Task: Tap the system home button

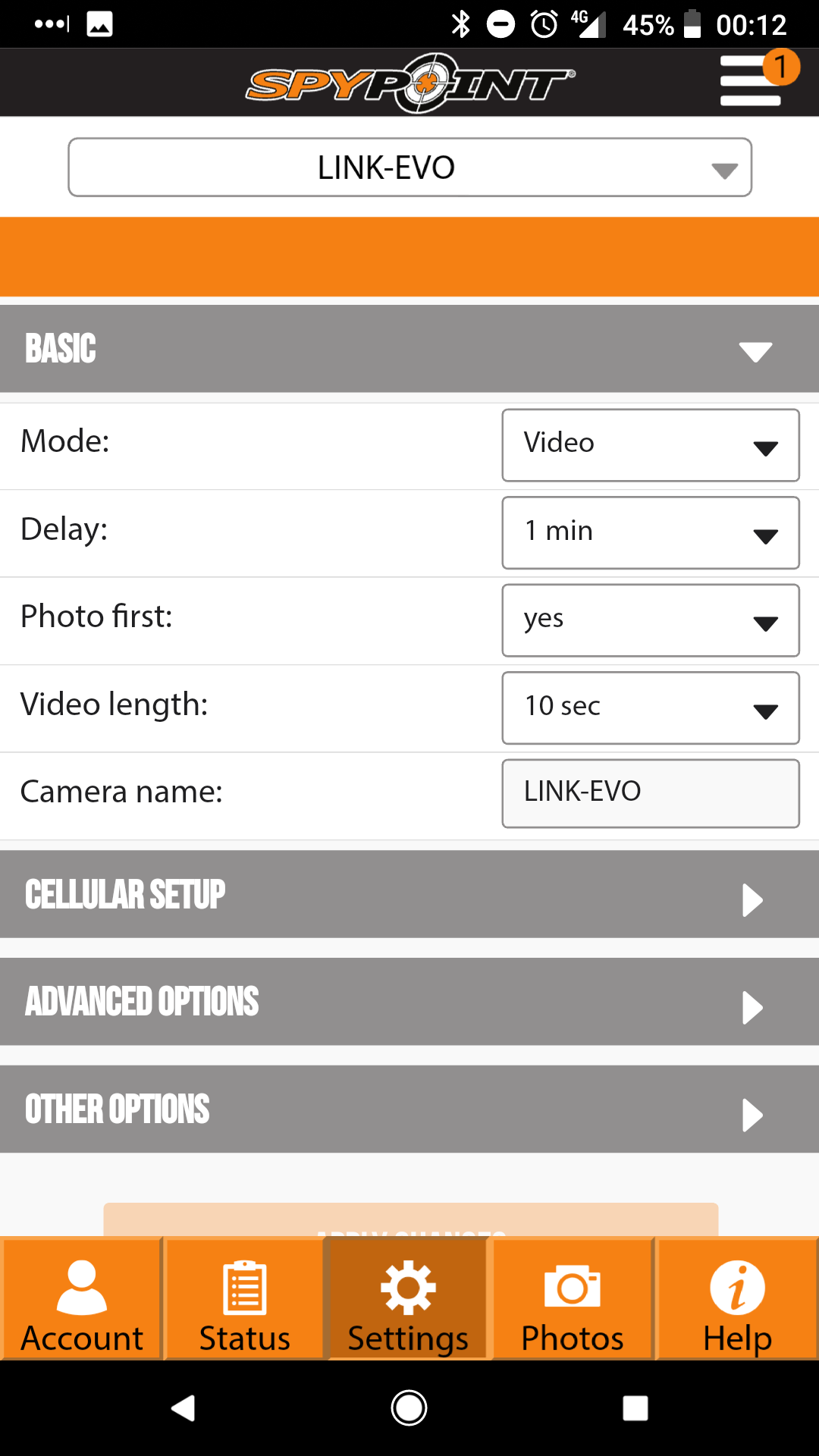Action: [x=409, y=1408]
